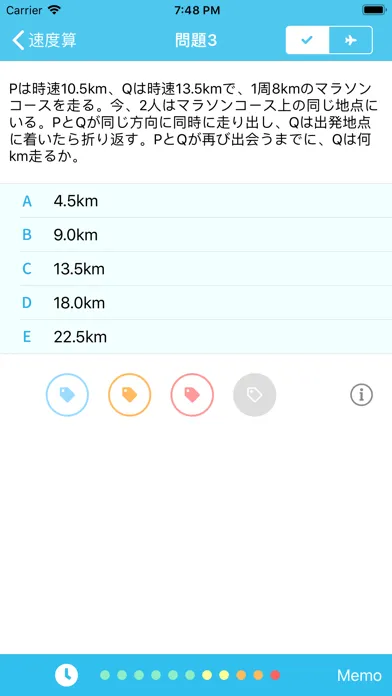Open the info icon

coord(361,395)
